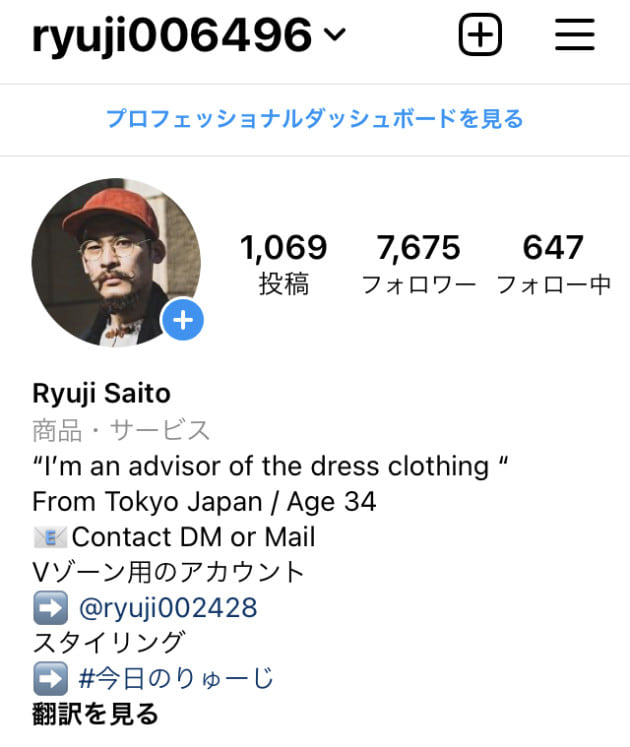Open the 1,069 投稿 posts count
Image resolution: width=630 pixels, height=747 pixels.
click(283, 264)
